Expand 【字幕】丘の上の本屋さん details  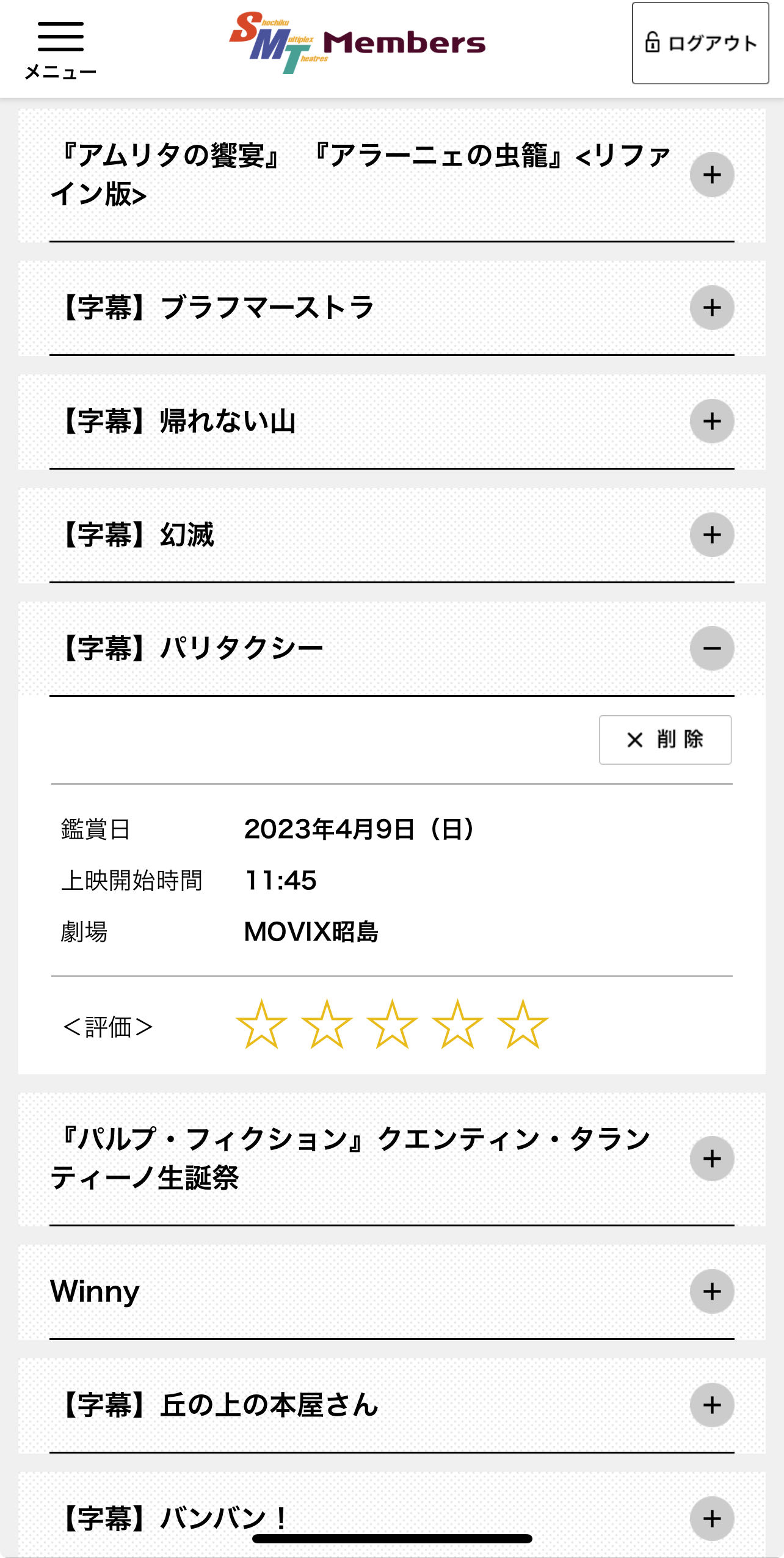(712, 1405)
